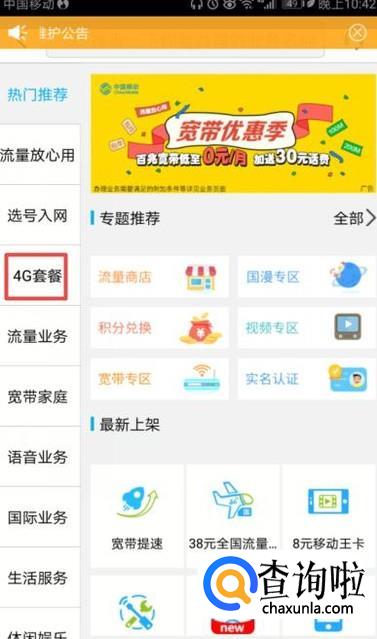
Task: Switch to 选号入网 category
Action: click(37, 215)
